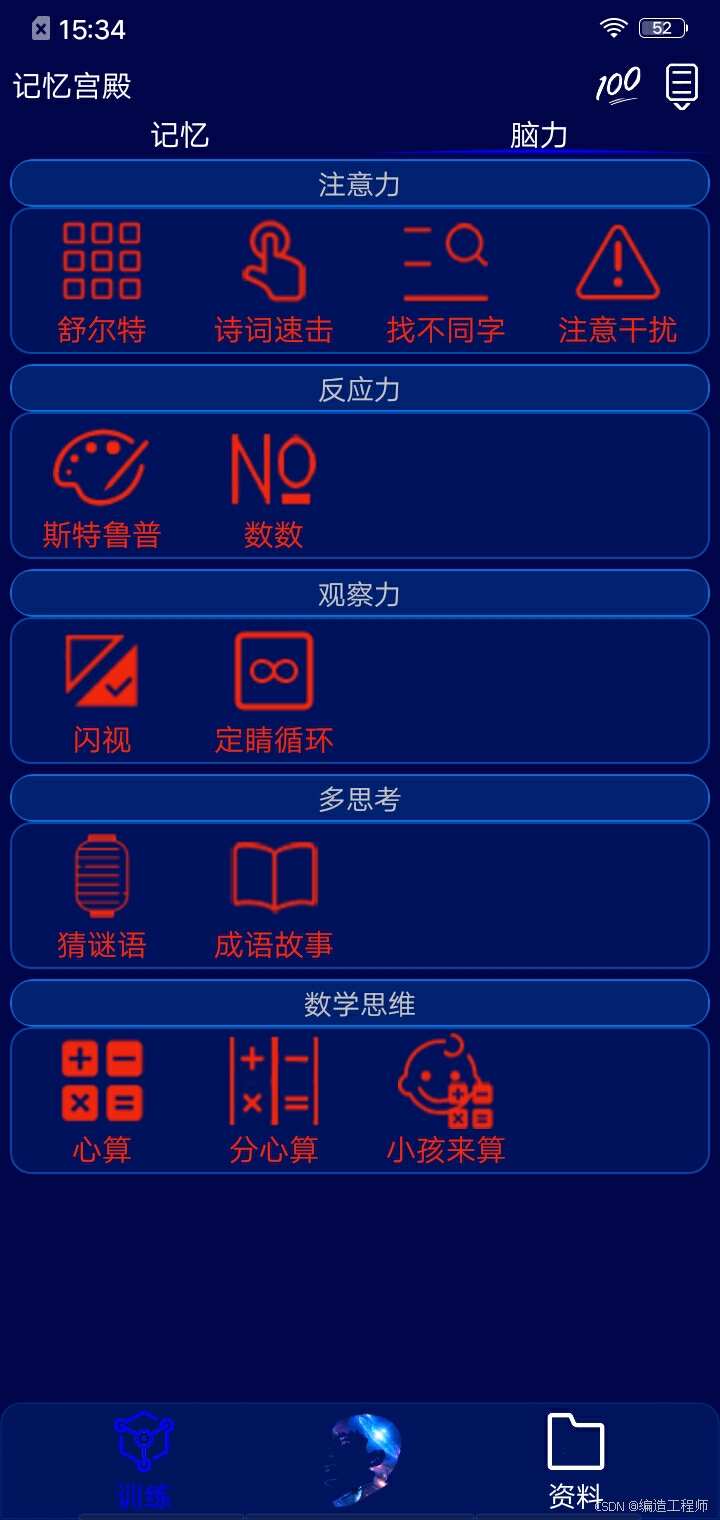Screen dimensions: 720x1520
Task: Open the 斯特鲁普 test
Action: coord(102,489)
